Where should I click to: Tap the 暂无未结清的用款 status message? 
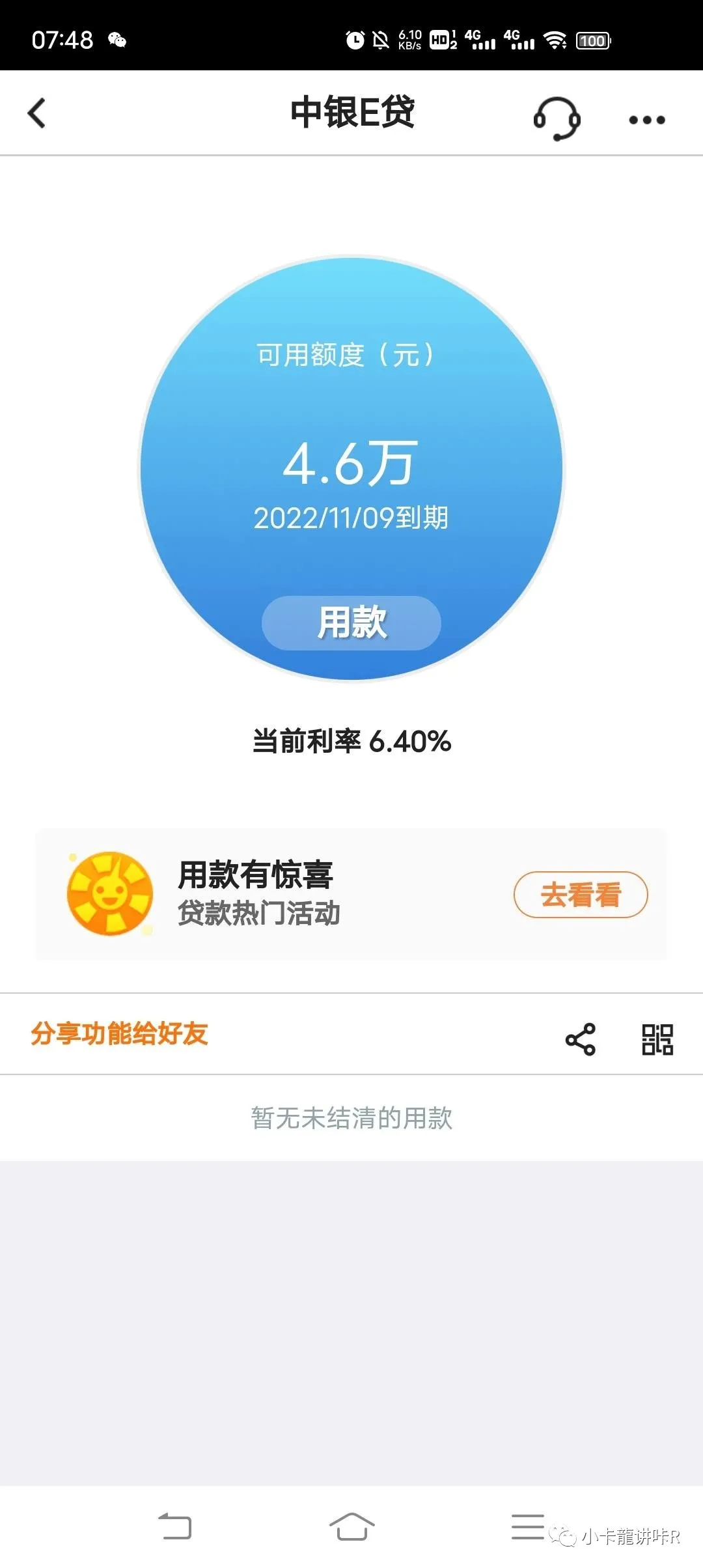pyautogui.click(x=351, y=1117)
